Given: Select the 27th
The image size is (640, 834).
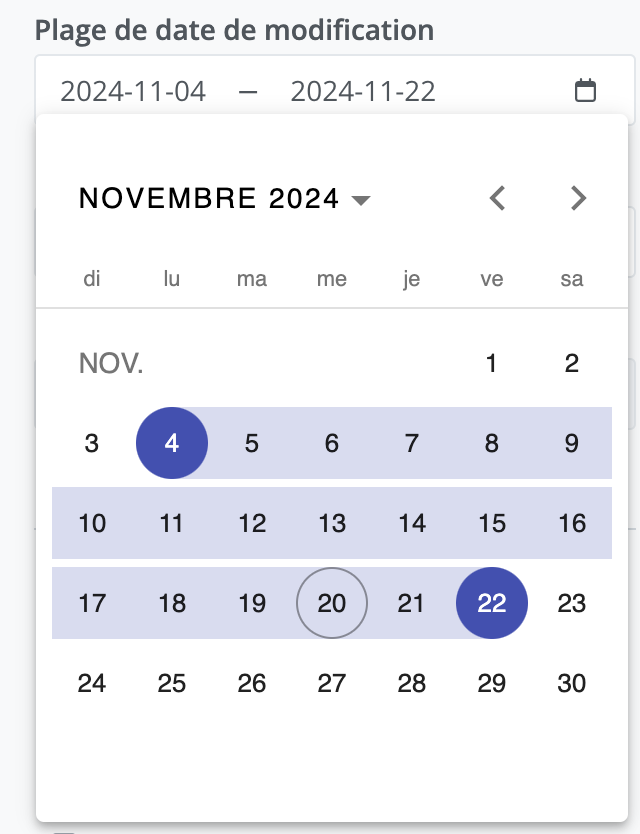Looking at the screenshot, I should click(332, 683).
